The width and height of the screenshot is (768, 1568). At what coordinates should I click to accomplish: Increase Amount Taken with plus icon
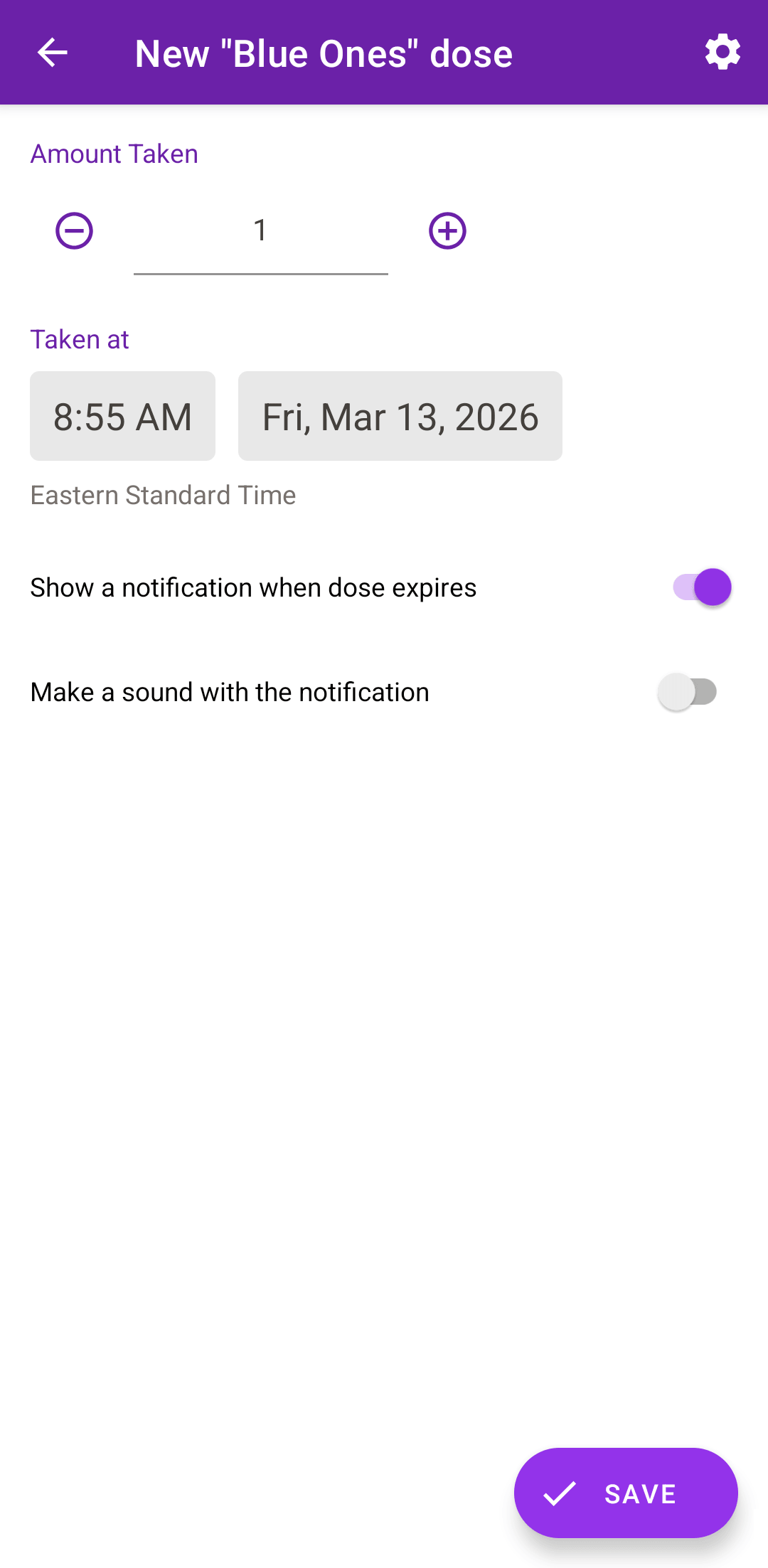[x=447, y=230]
